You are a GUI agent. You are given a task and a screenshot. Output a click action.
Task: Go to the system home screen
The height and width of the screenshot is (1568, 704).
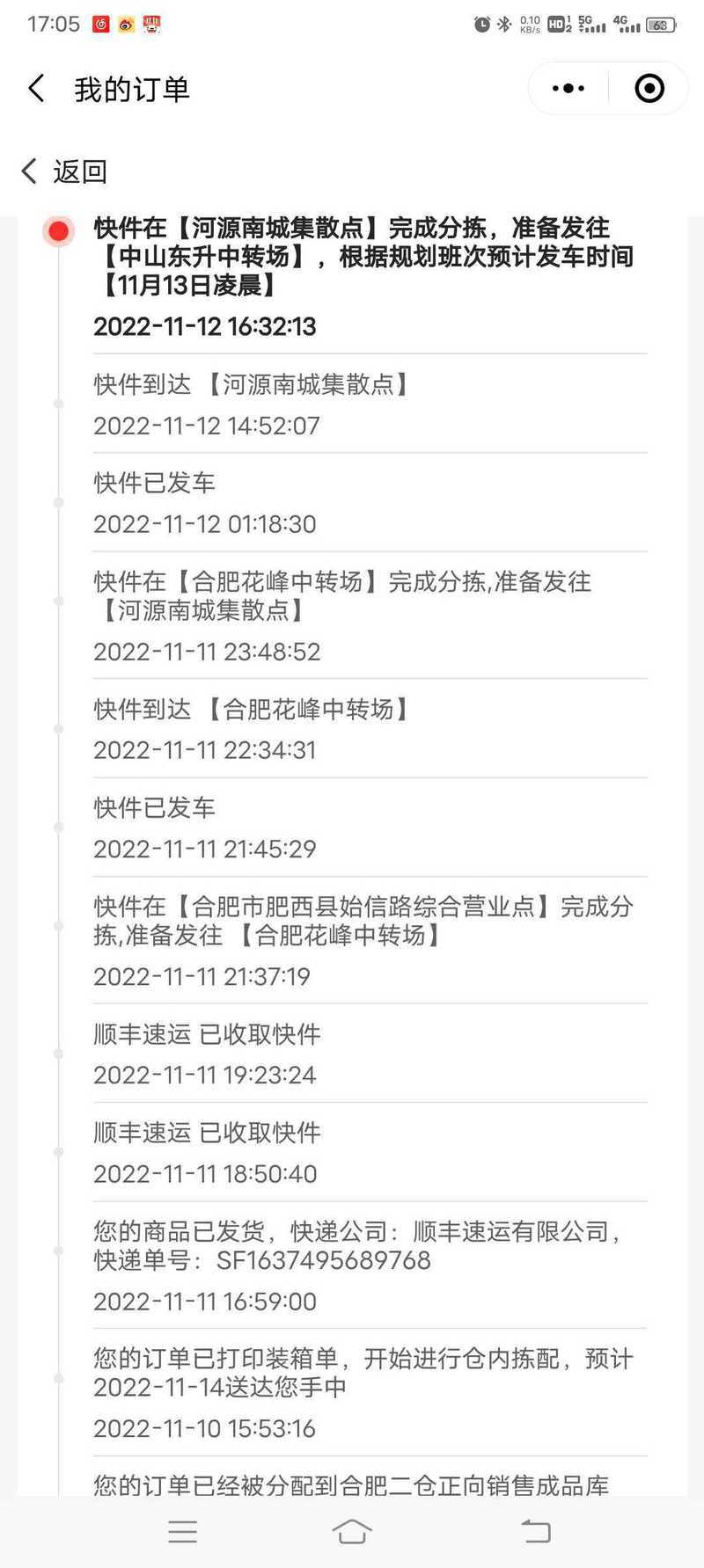352,1531
